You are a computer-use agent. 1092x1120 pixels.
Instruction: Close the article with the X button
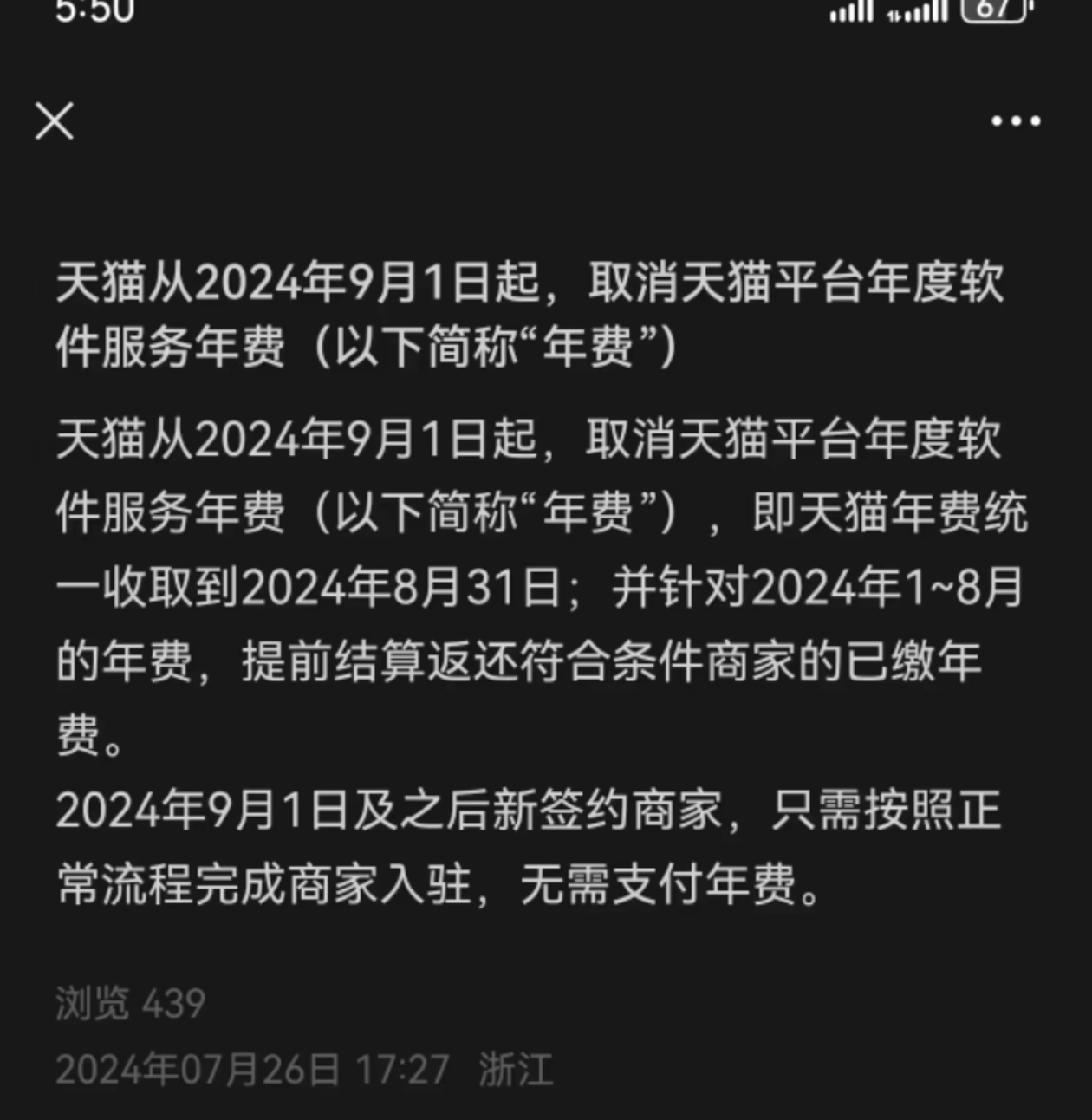(55, 120)
